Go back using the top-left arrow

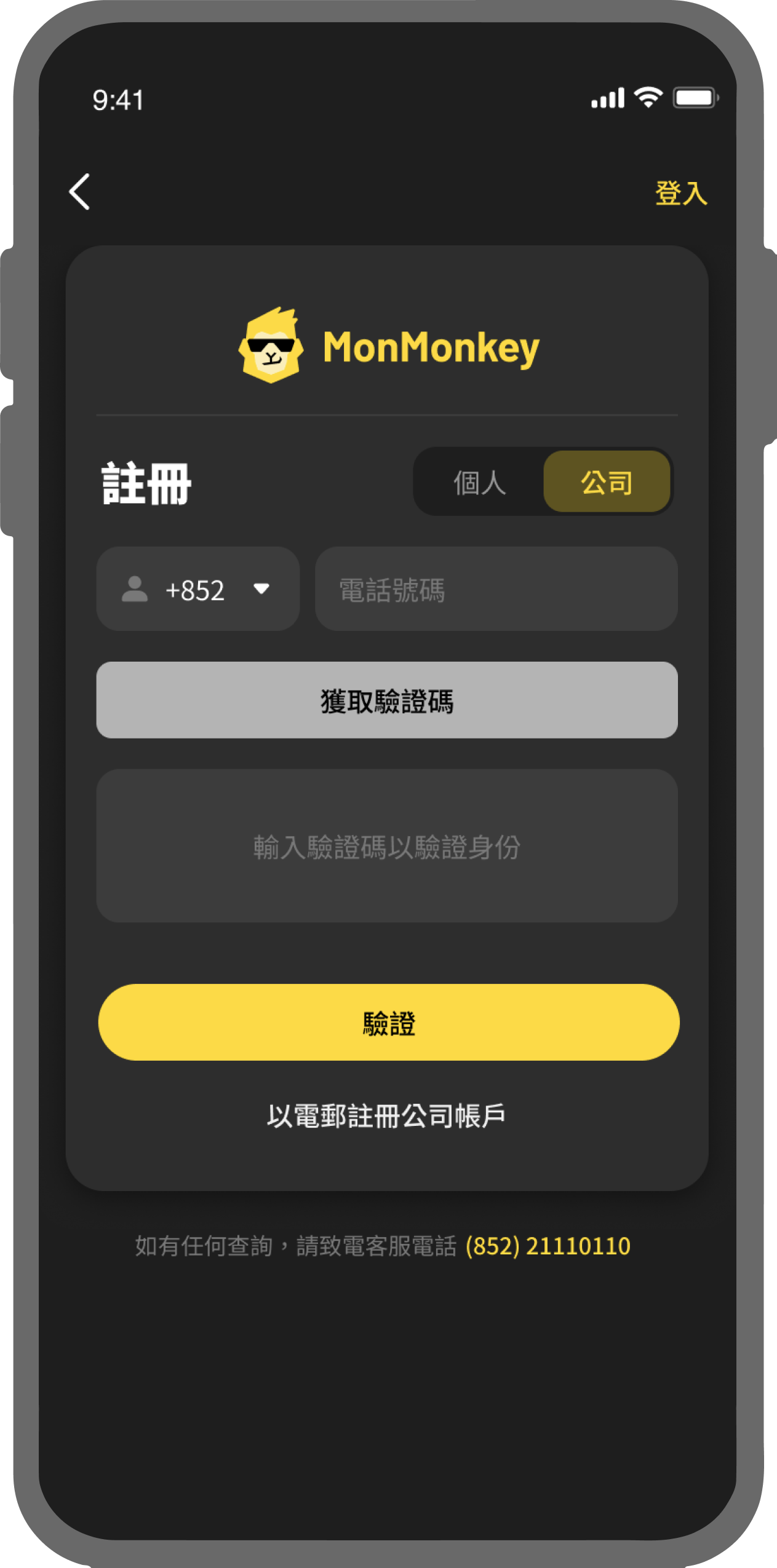click(x=80, y=192)
